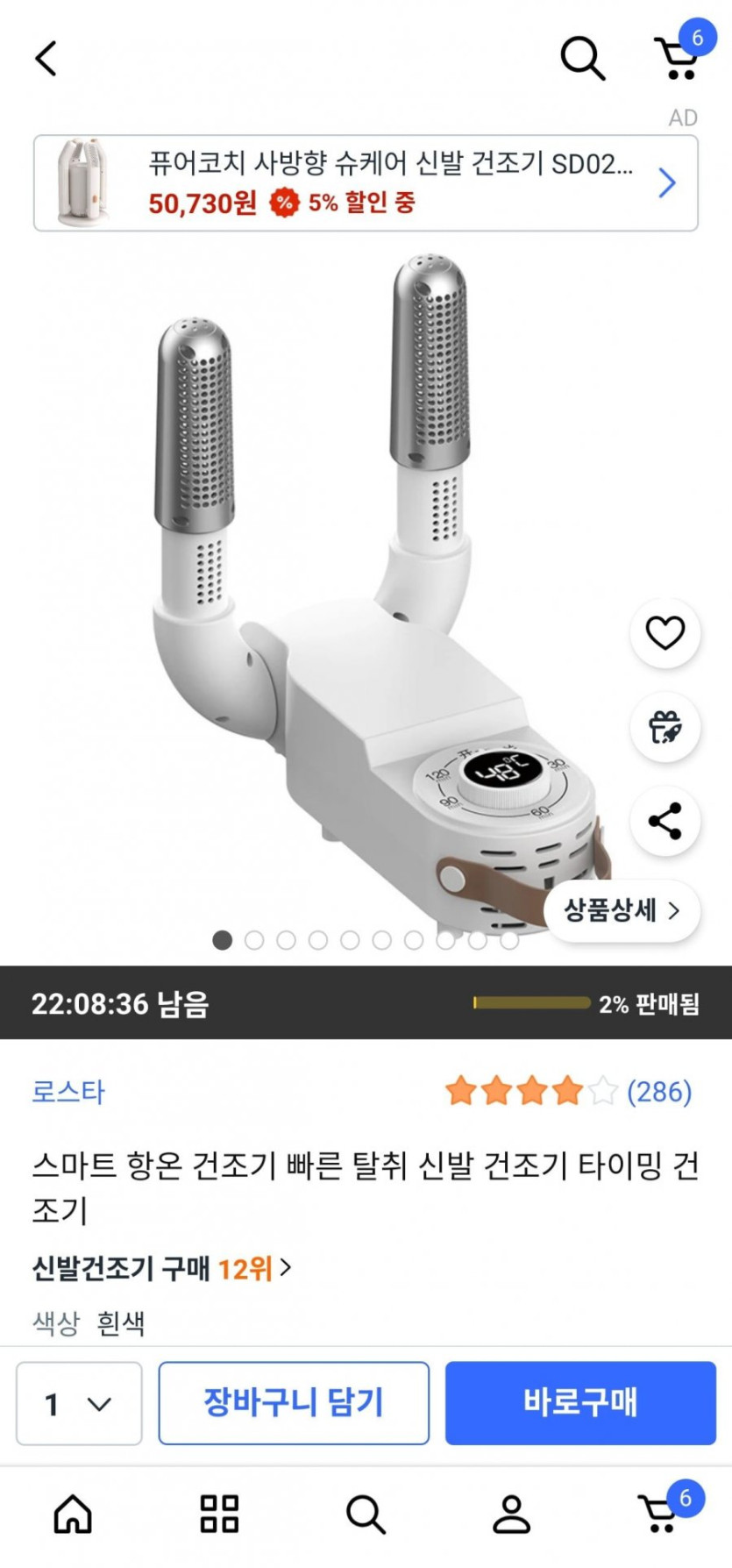Go back to the previous page
The width and height of the screenshot is (732, 1568).
(x=46, y=59)
